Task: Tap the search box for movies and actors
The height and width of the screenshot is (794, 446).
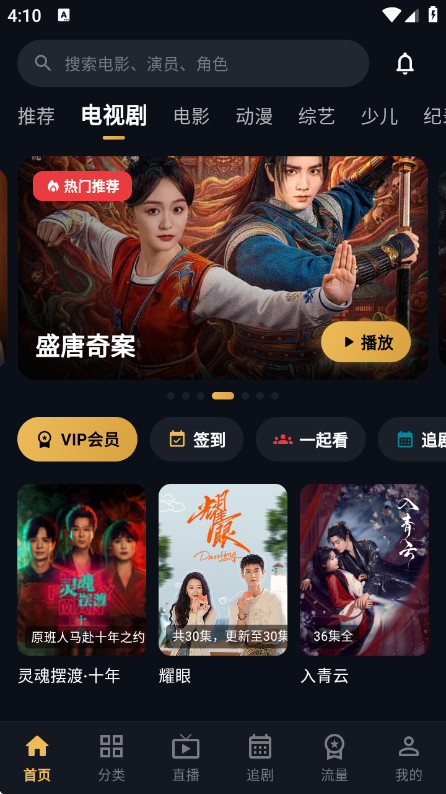Action: pos(193,63)
